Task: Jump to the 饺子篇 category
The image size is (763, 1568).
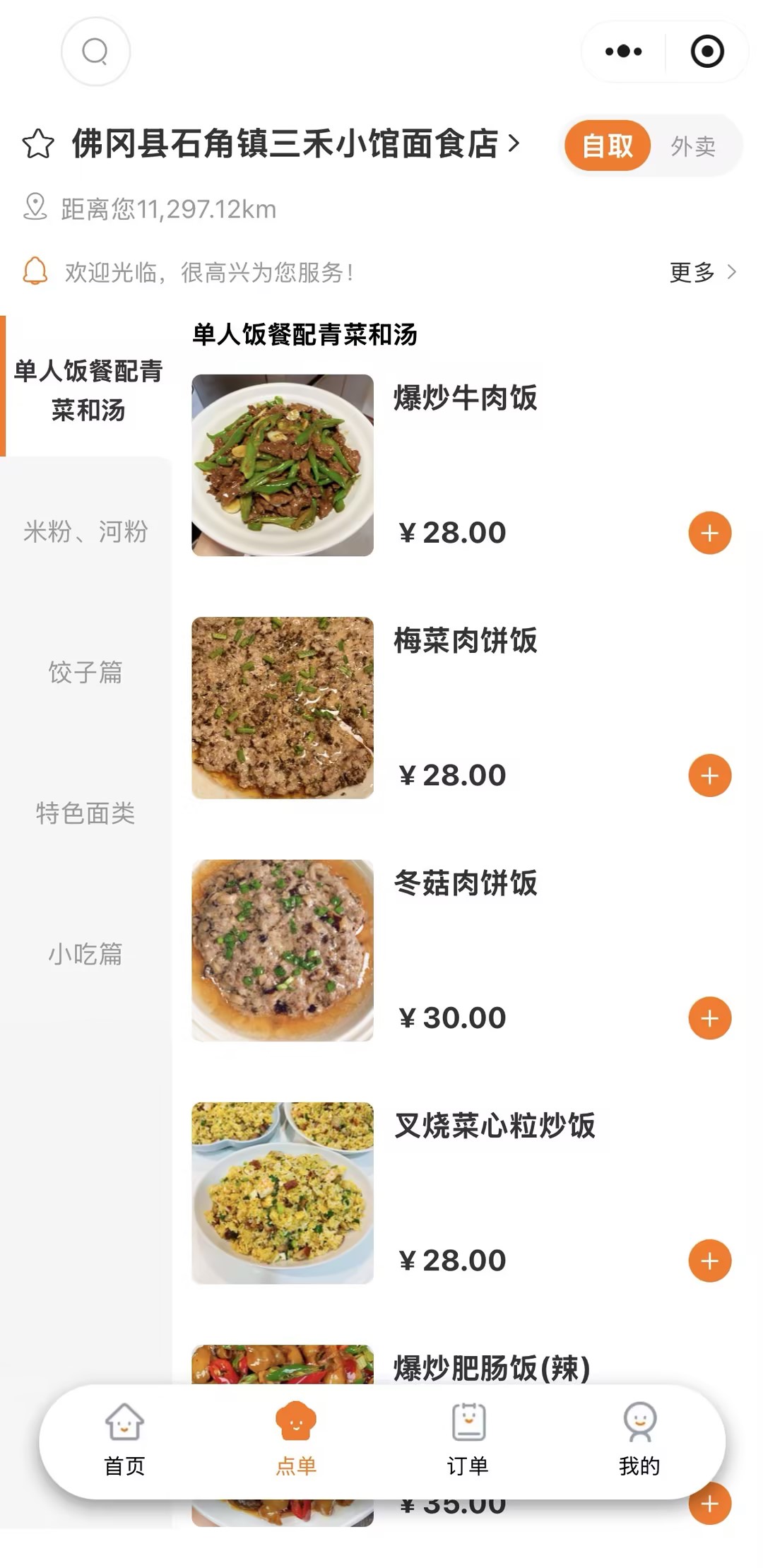Action: tap(85, 672)
